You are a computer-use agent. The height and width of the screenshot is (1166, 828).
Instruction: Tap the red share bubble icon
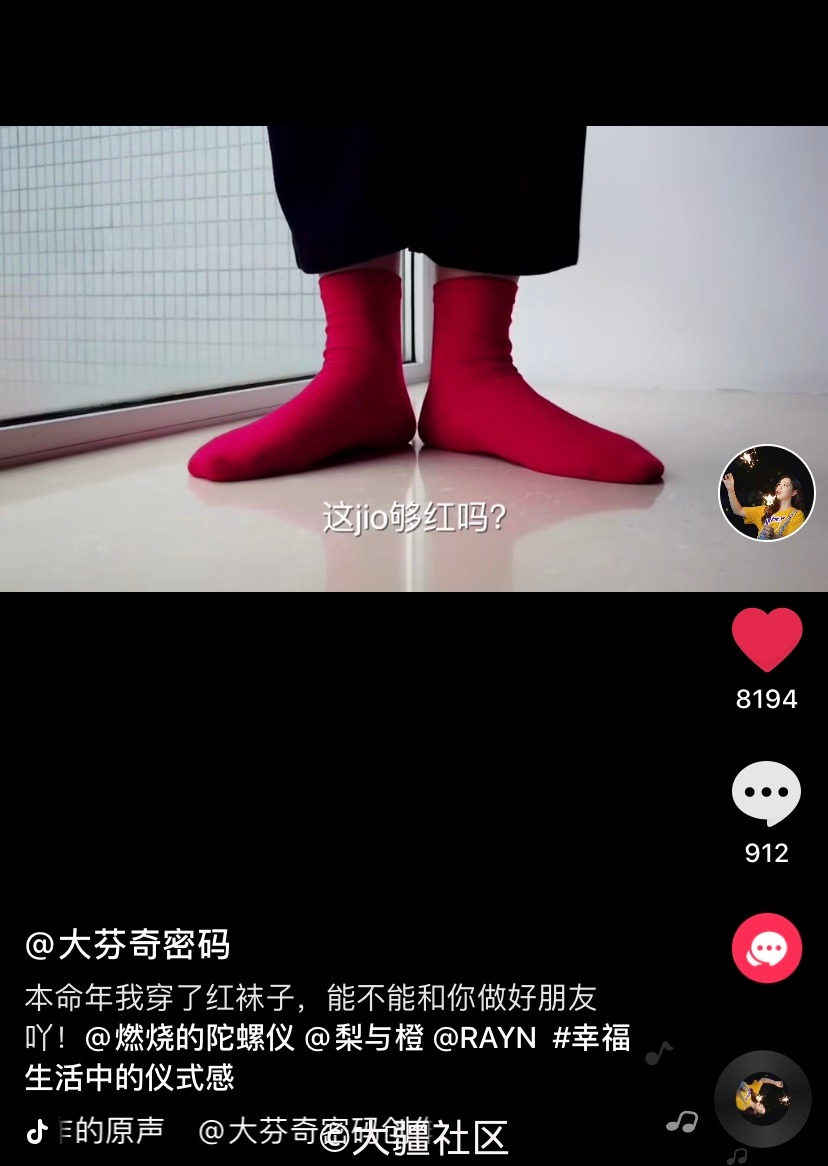(767, 948)
